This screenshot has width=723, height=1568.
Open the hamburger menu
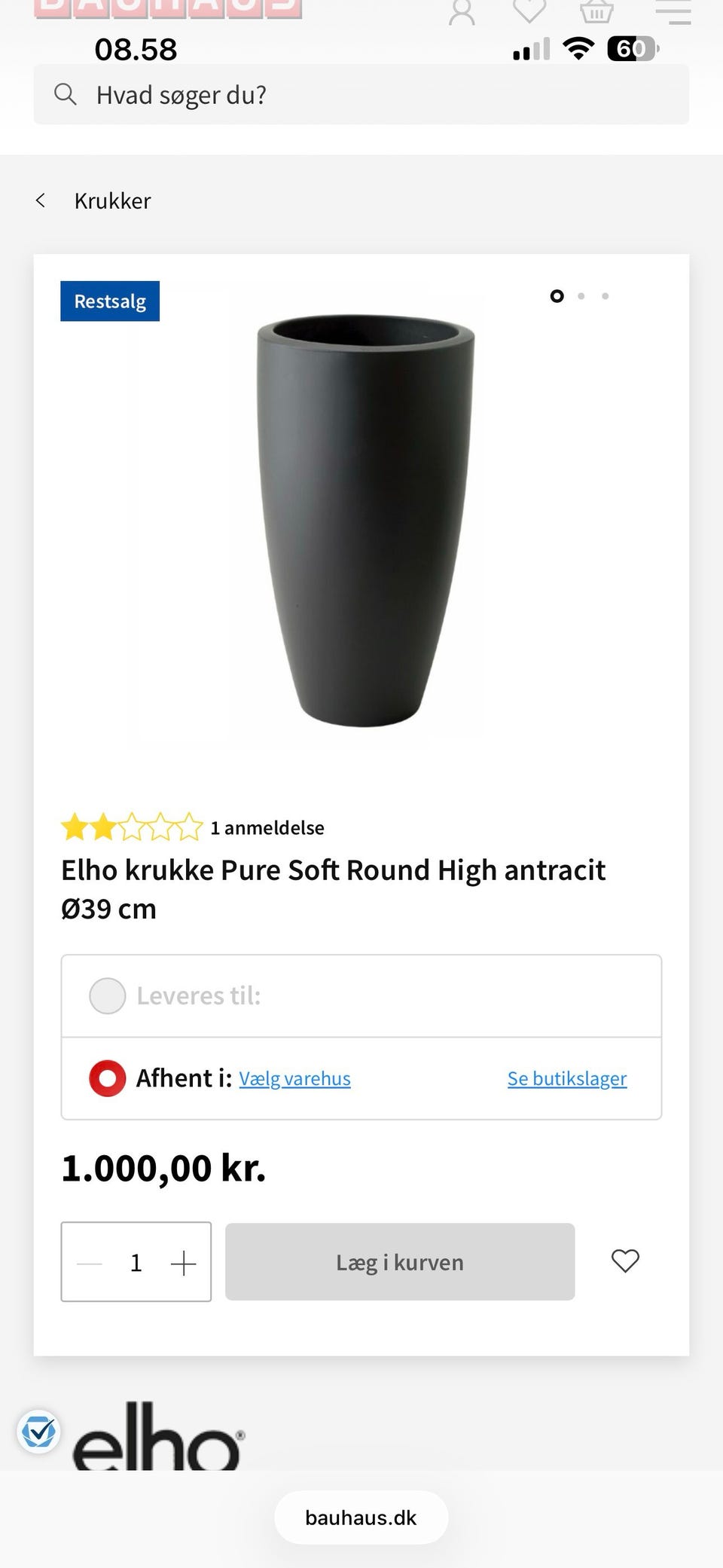click(x=673, y=11)
